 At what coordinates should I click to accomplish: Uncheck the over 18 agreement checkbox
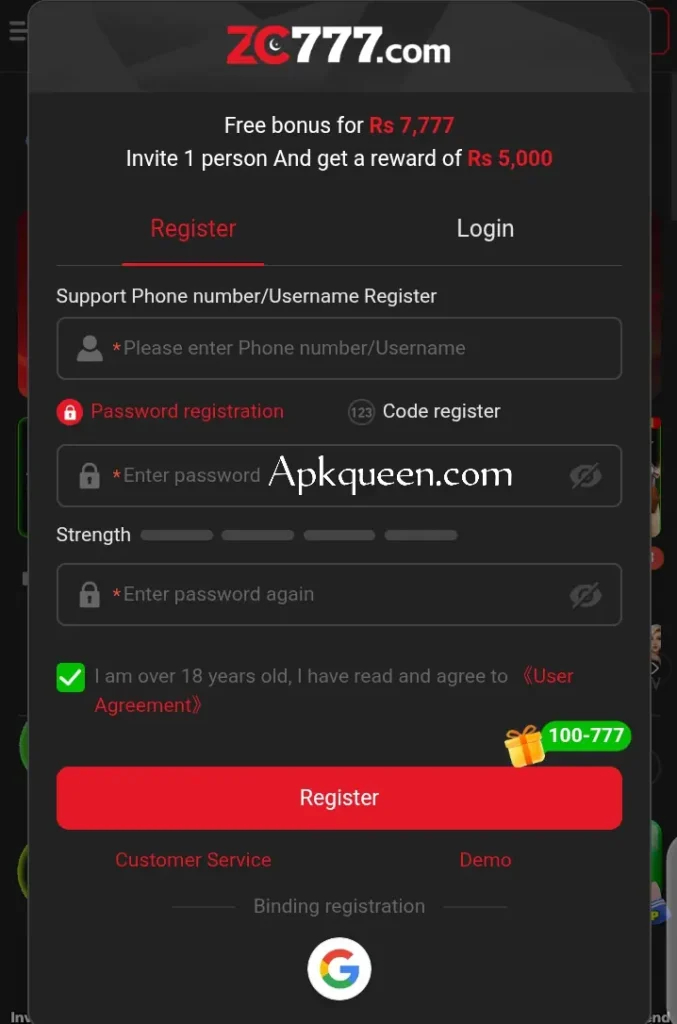(x=71, y=677)
